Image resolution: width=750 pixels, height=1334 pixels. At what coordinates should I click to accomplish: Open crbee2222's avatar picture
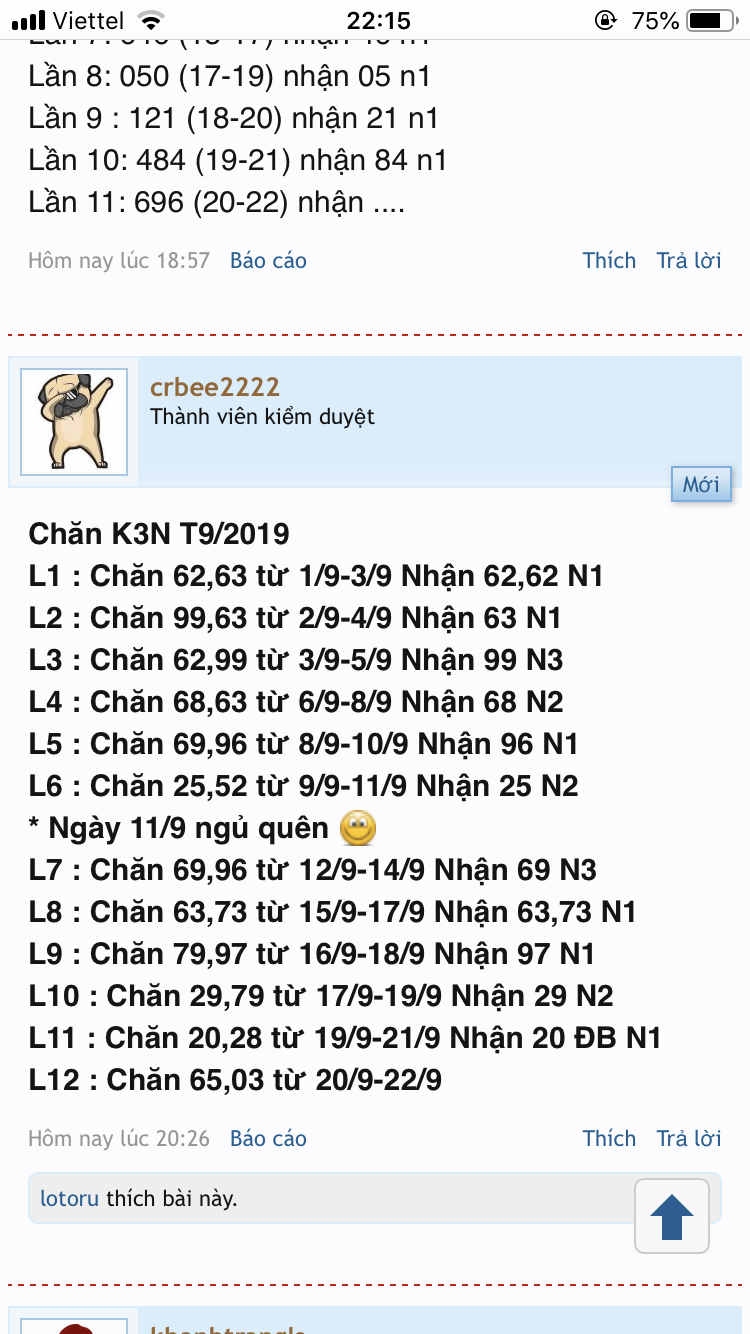pos(74,422)
